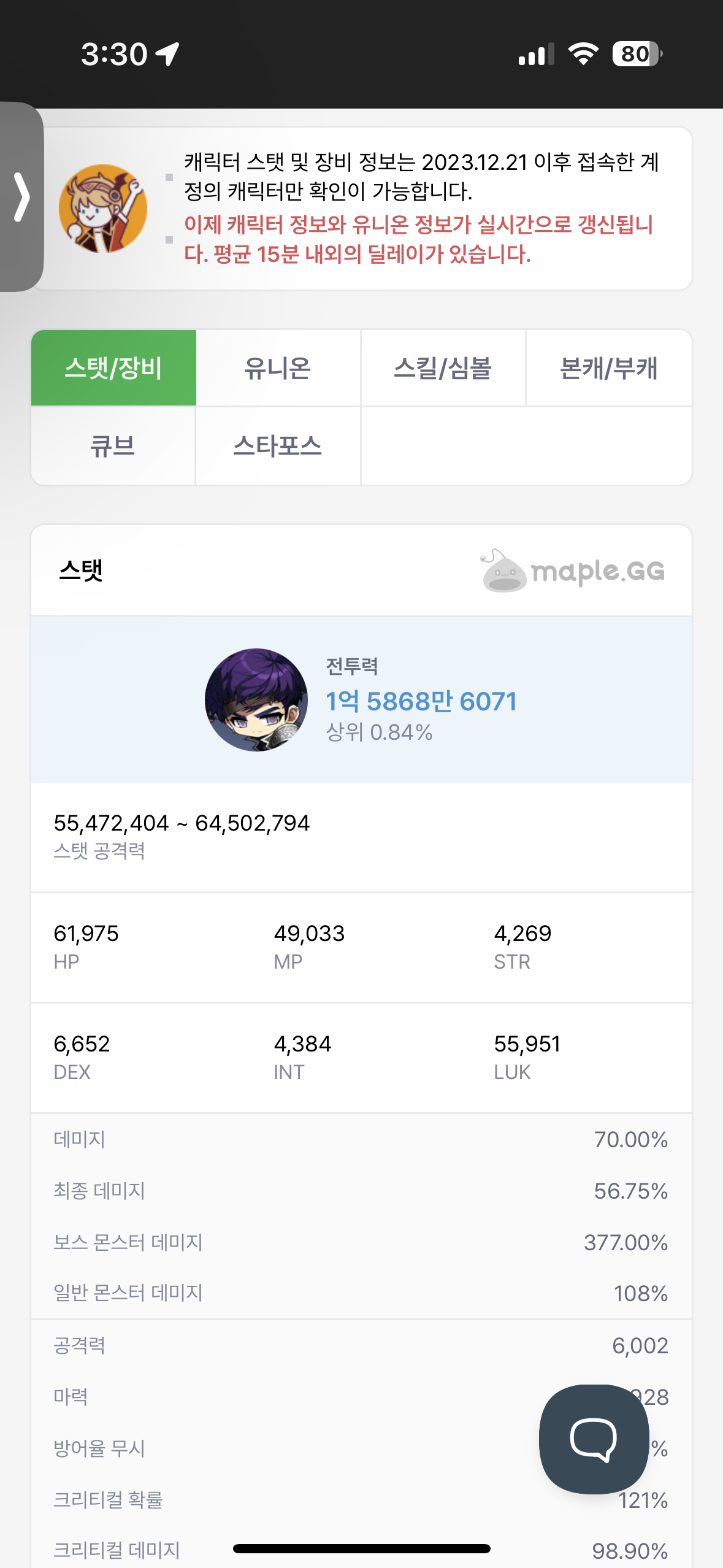Viewport: 723px width, 1568px height.
Task: Expand the side drawer arrow handle
Action: click(x=21, y=197)
